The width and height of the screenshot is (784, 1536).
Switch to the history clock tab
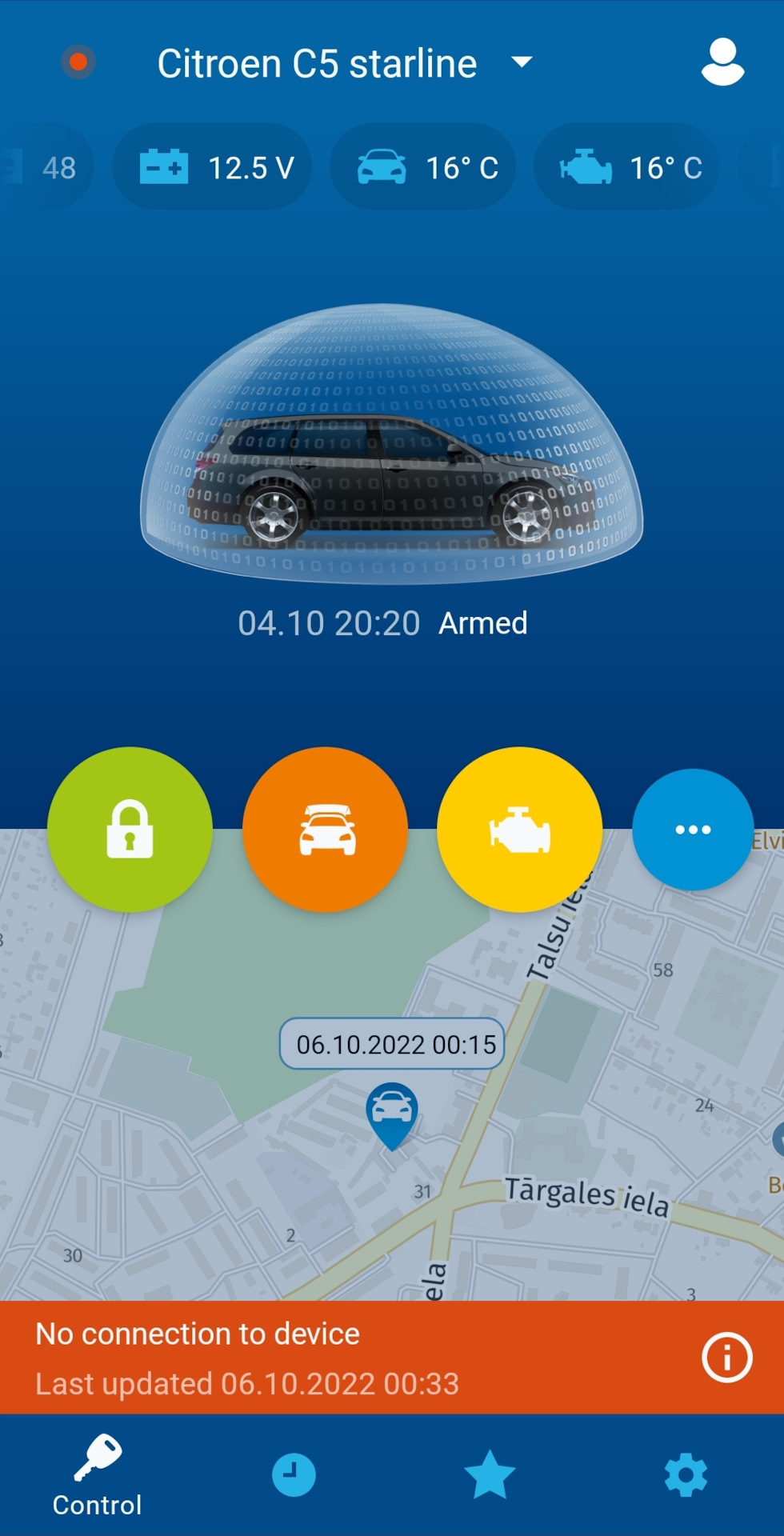[294, 1475]
